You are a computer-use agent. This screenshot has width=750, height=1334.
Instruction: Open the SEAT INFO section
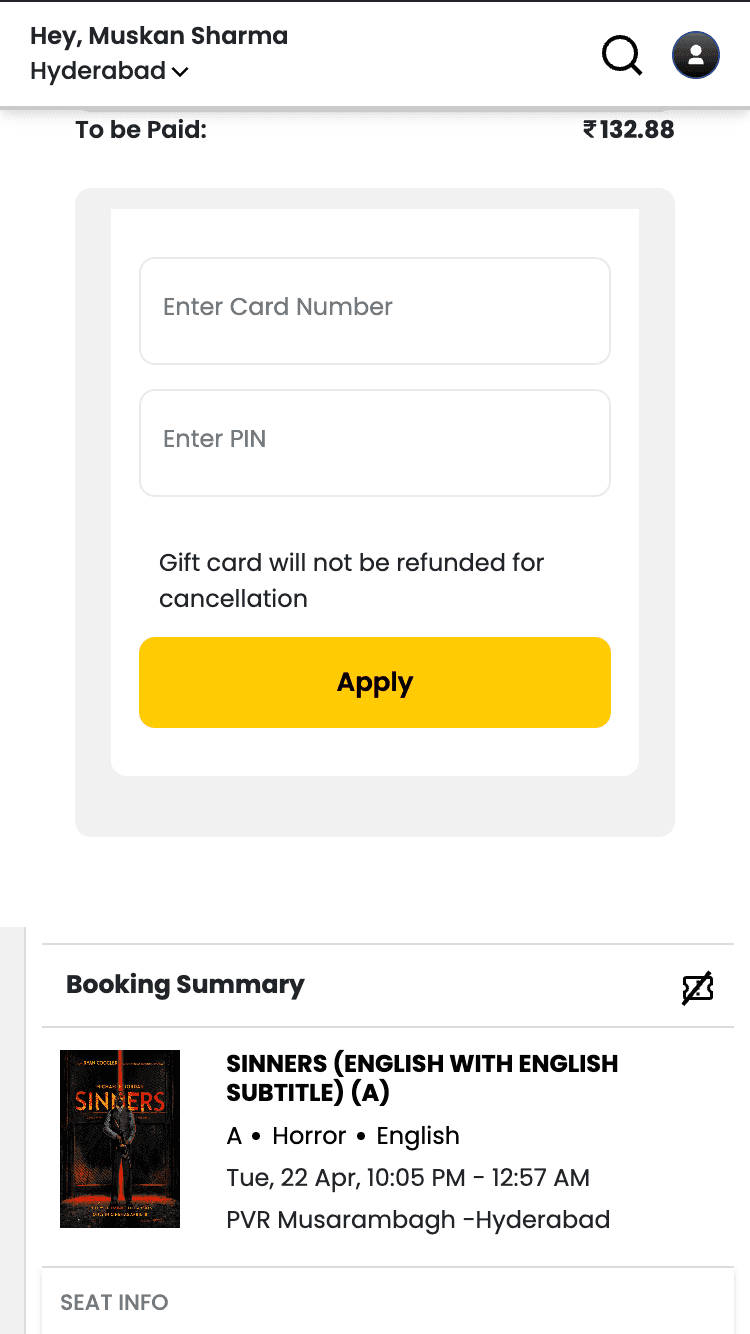(112, 1303)
